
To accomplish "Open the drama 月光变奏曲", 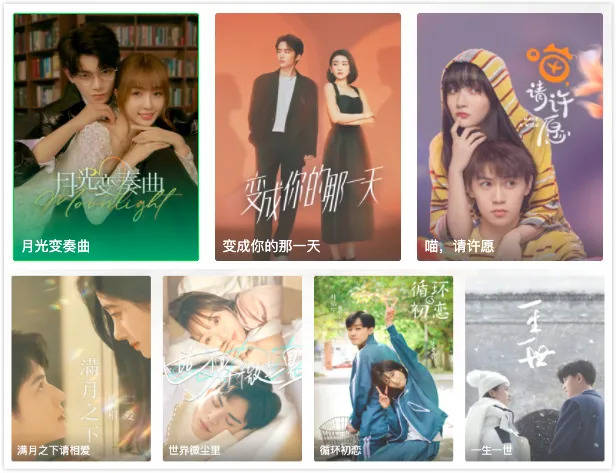I will (x=106, y=137).
